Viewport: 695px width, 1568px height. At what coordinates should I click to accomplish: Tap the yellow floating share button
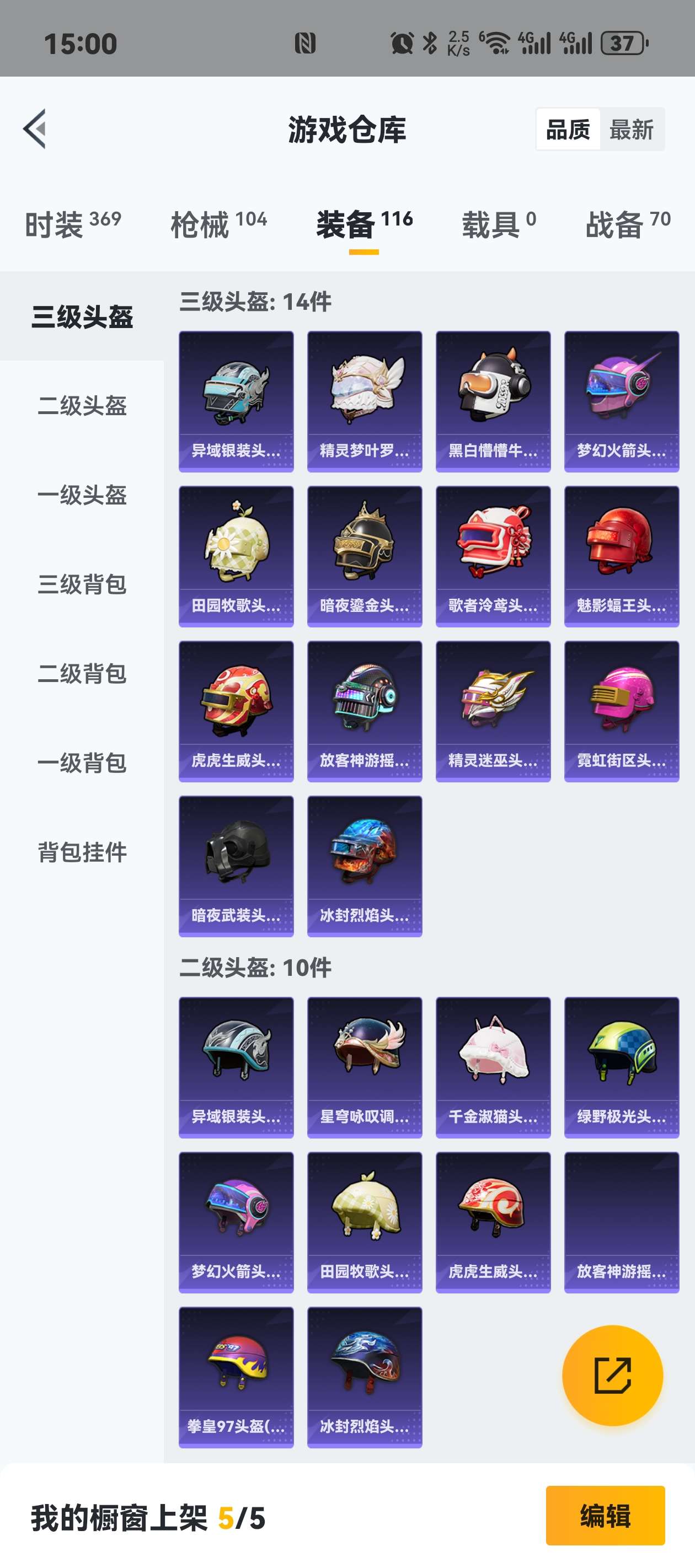coord(612,1375)
